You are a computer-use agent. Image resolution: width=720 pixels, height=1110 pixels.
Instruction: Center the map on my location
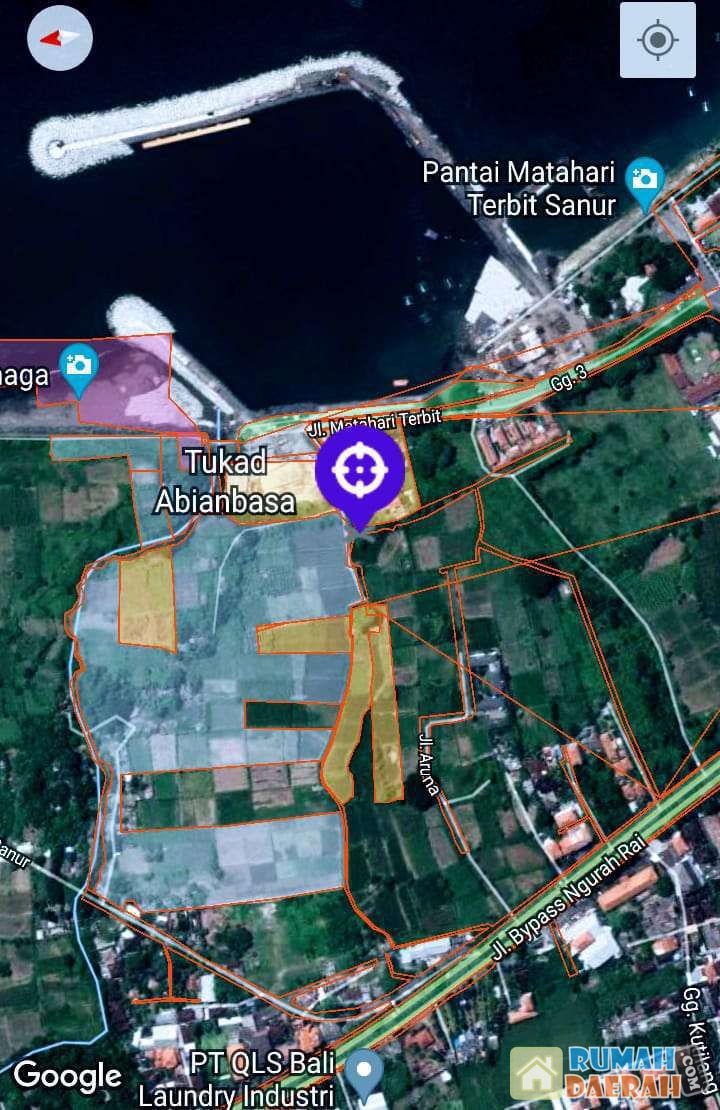point(657,40)
